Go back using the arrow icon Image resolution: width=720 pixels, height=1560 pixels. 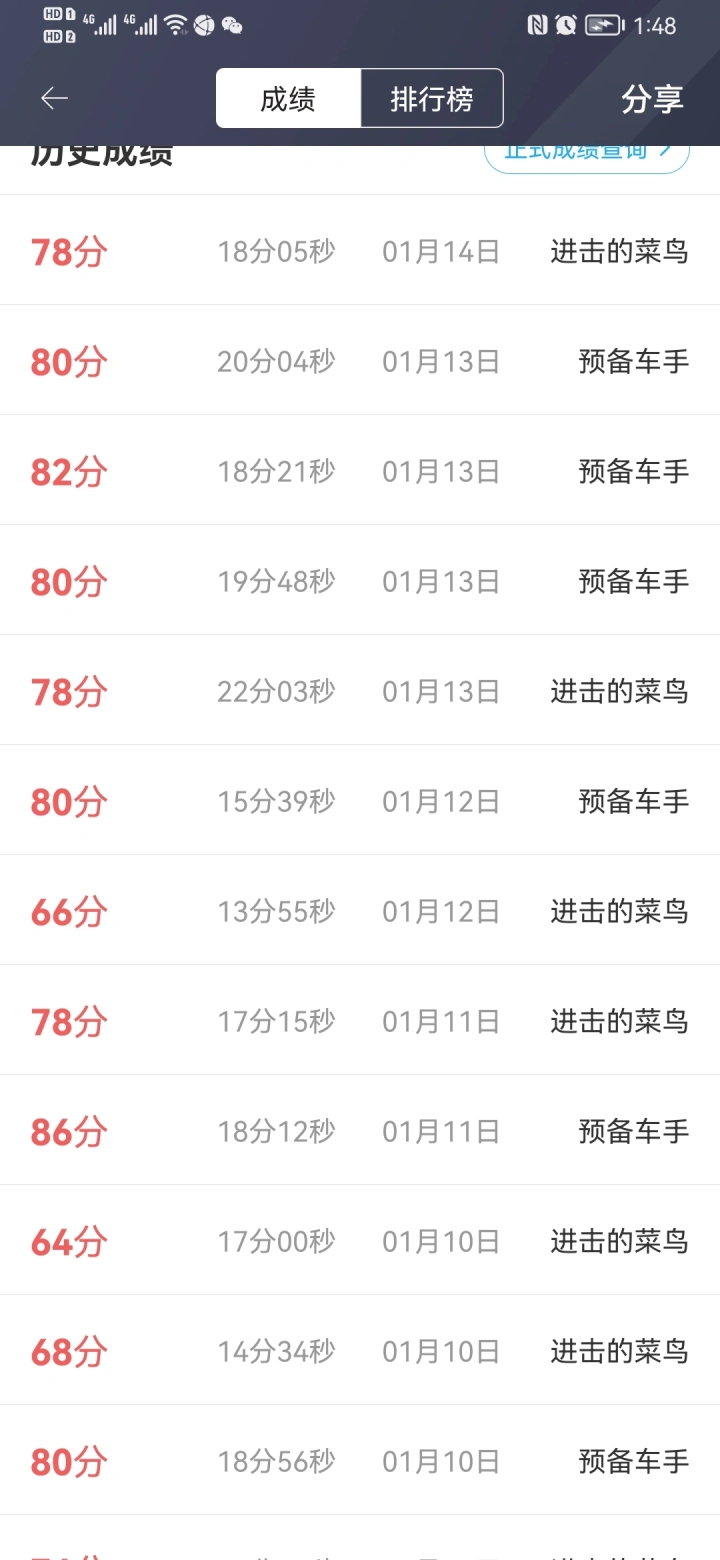(x=54, y=98)
